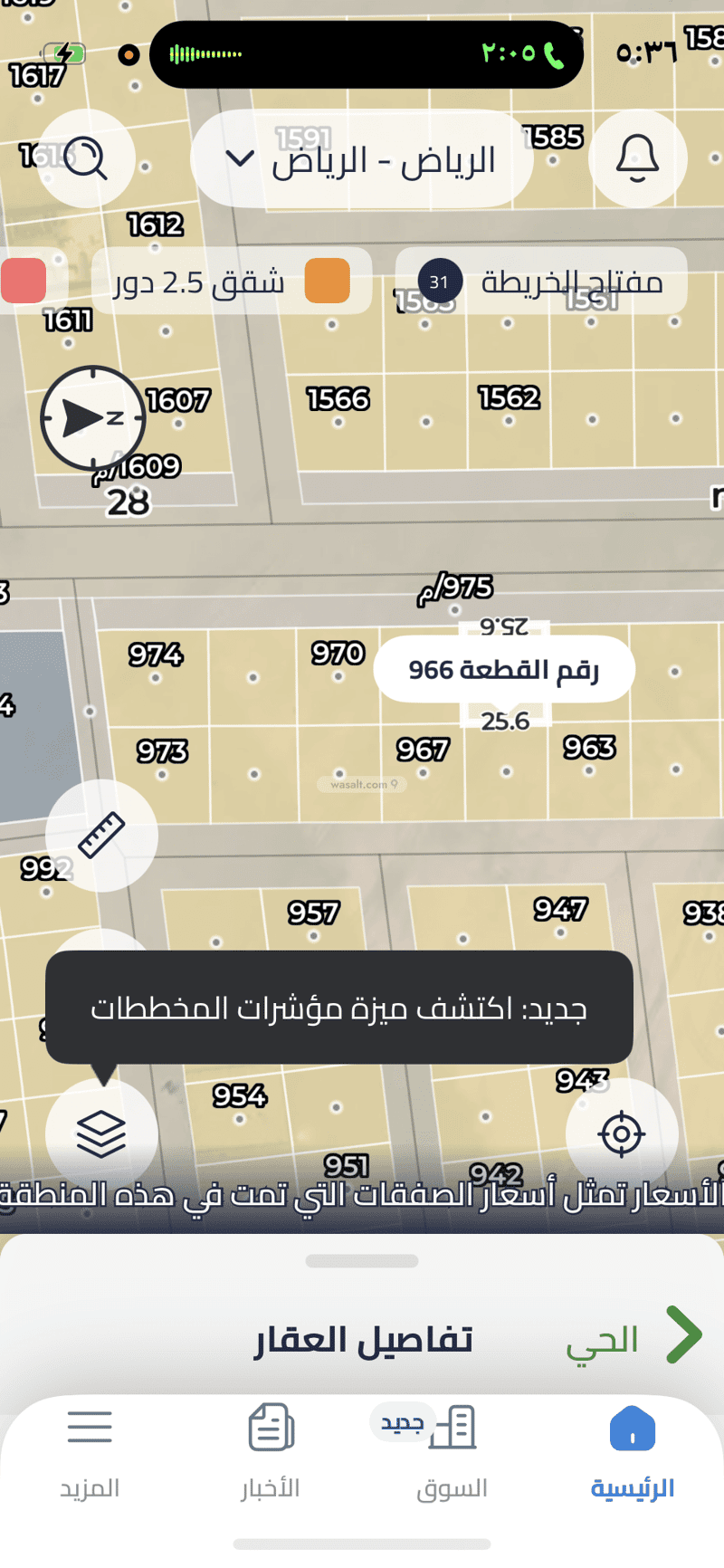Screen dimensions: 724x1568
Task: Open the search magnifier icon
Action: point(87,158)
